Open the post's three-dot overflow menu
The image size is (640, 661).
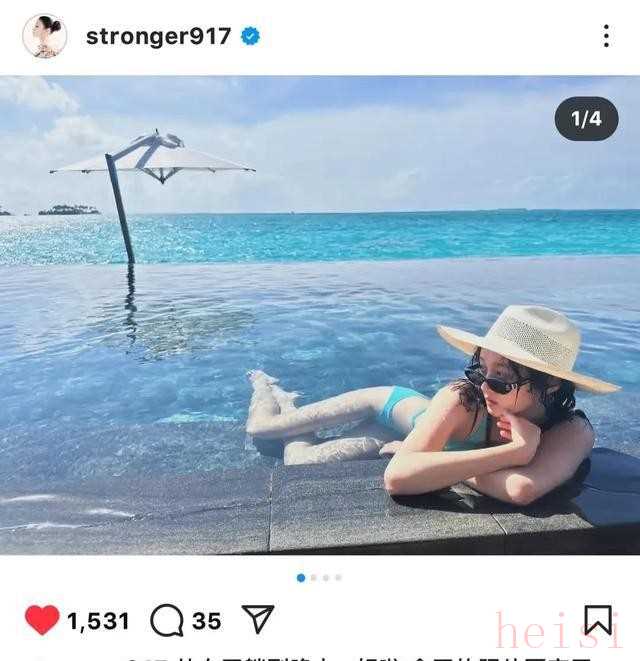click(605, 37)
